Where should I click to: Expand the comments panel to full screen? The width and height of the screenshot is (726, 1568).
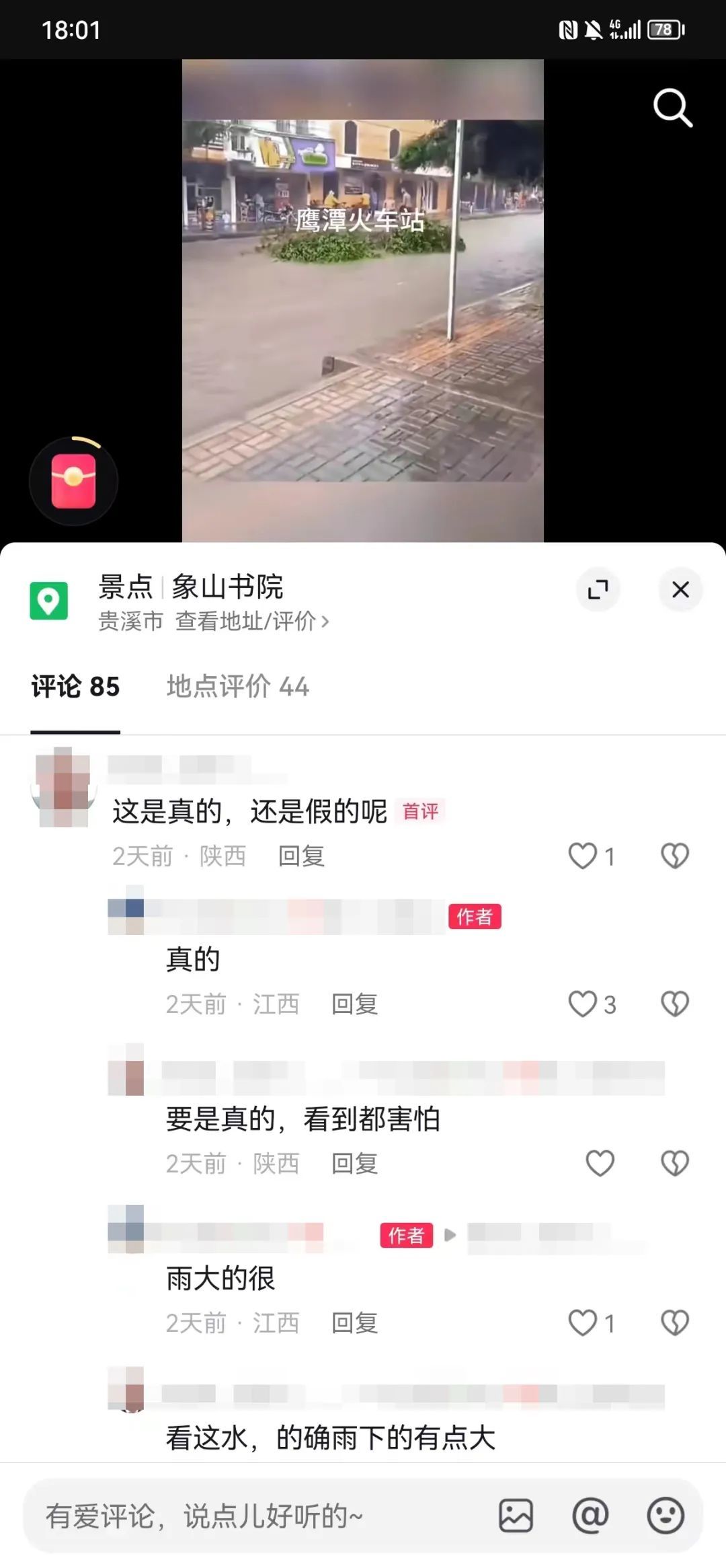click(598, 589)
